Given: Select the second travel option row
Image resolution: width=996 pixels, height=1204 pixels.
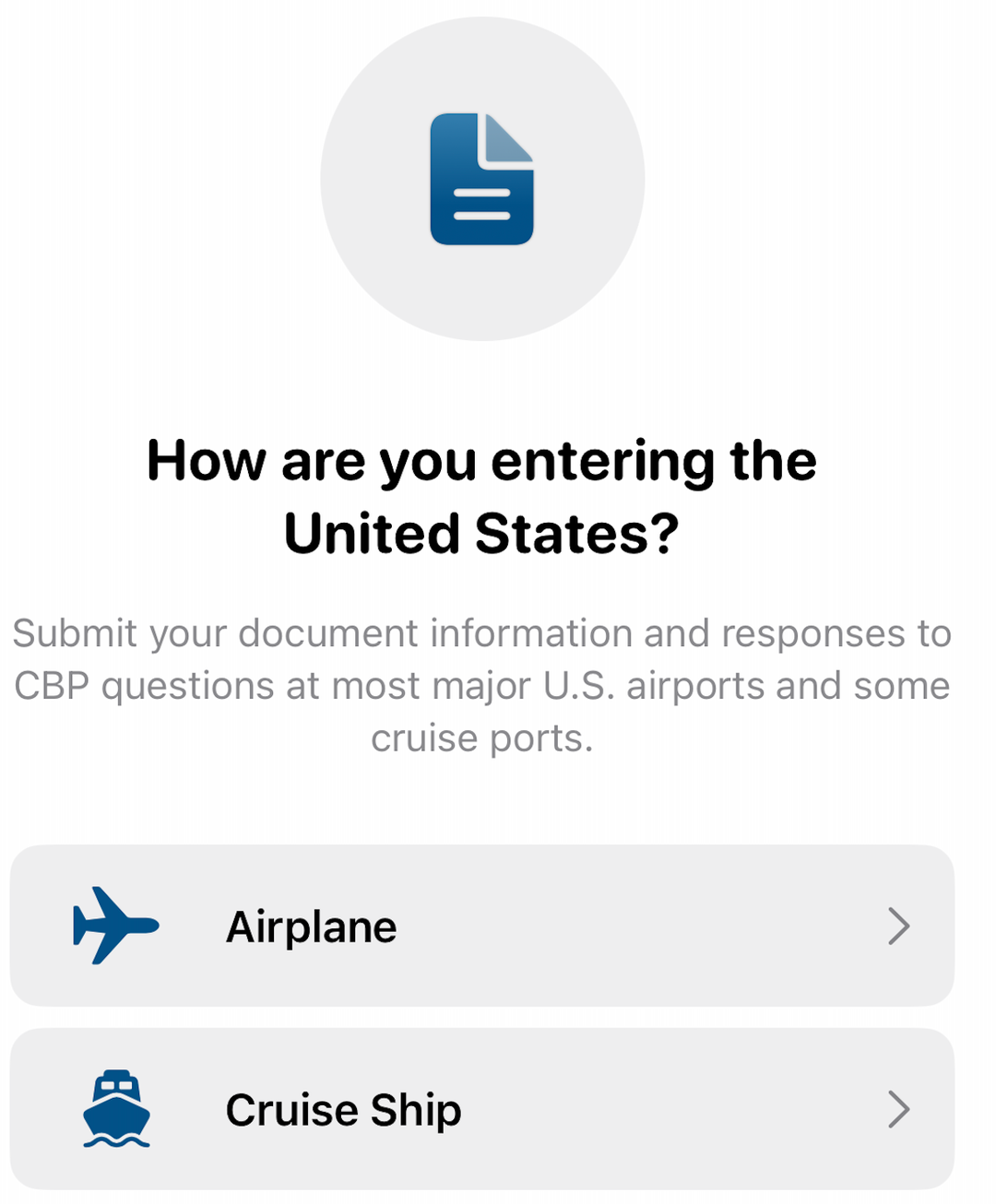Looking at the screenshot, I should (x=483, y=1109).
